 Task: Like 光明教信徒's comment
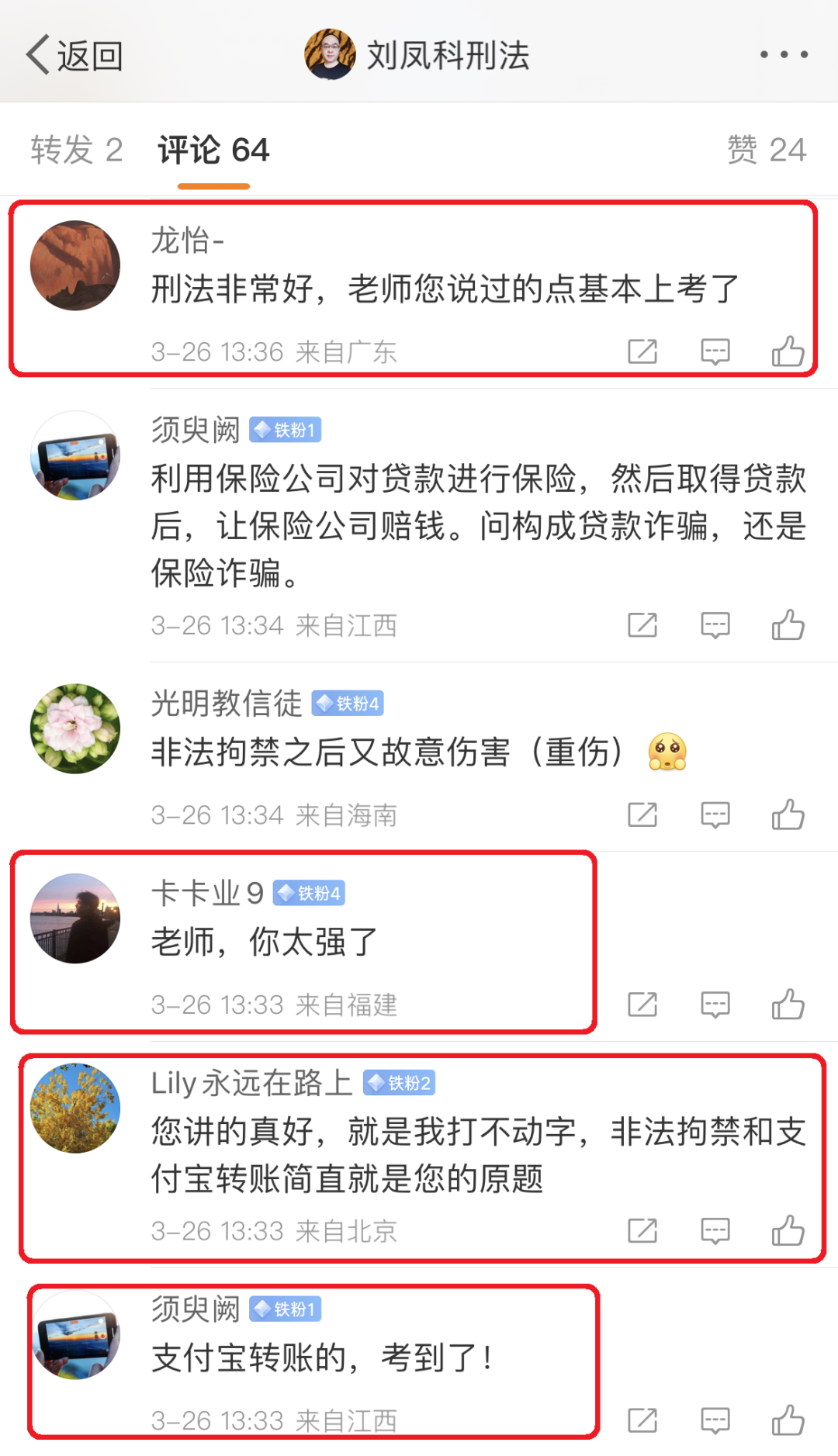[x=788, y=814]
